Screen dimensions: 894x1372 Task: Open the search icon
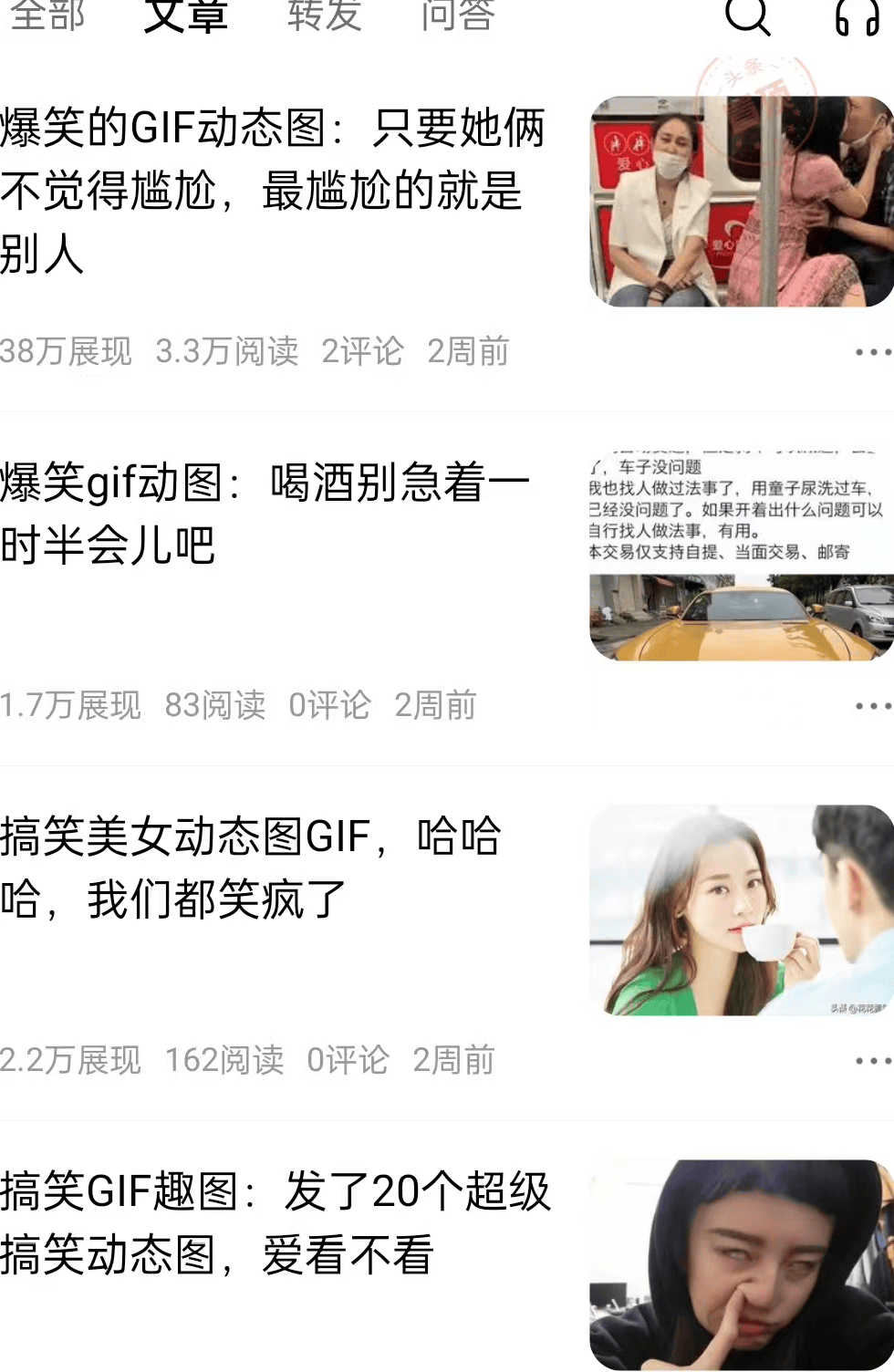[x=747, y=16]
